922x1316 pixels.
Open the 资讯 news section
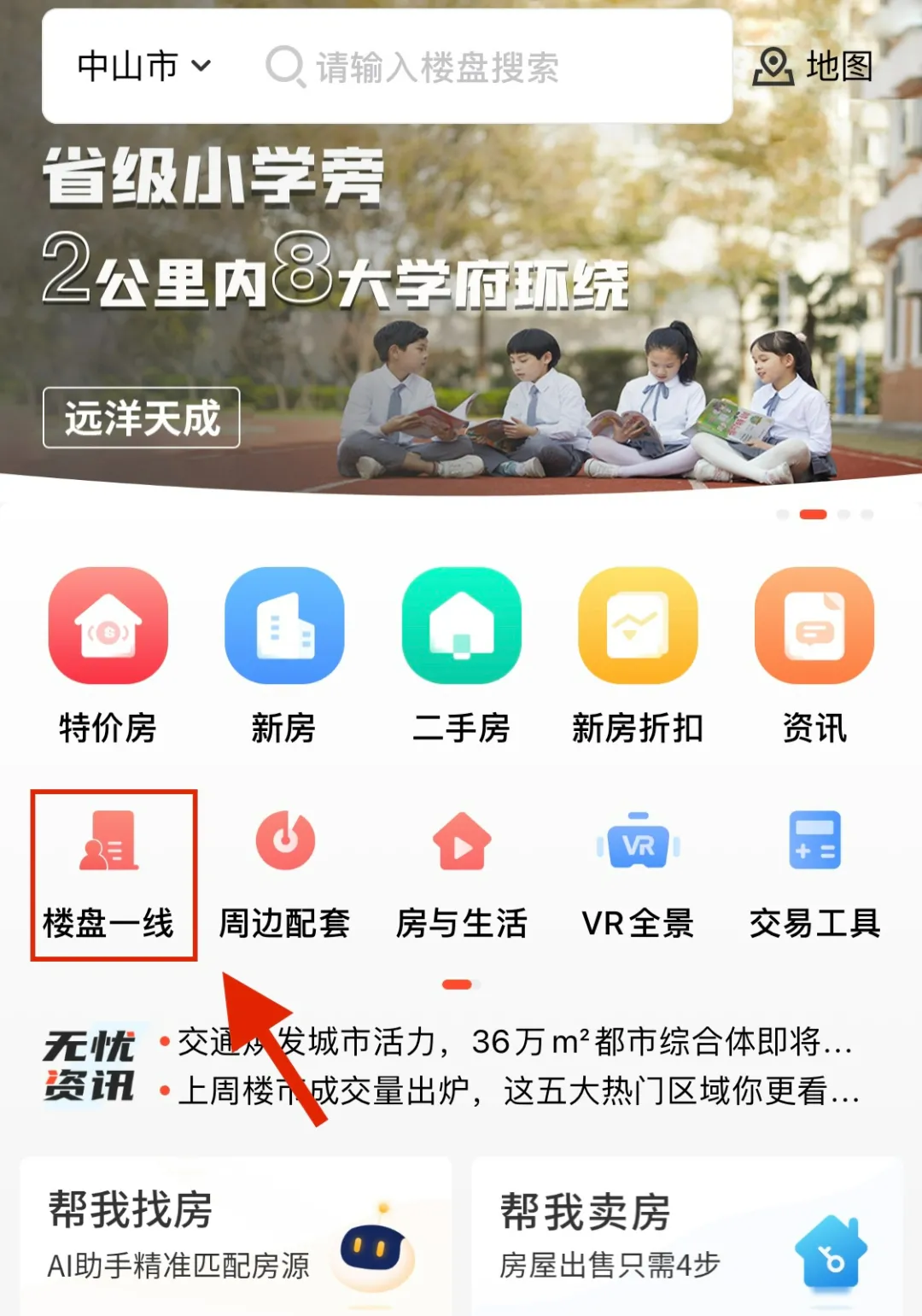[x=814, y=655]
